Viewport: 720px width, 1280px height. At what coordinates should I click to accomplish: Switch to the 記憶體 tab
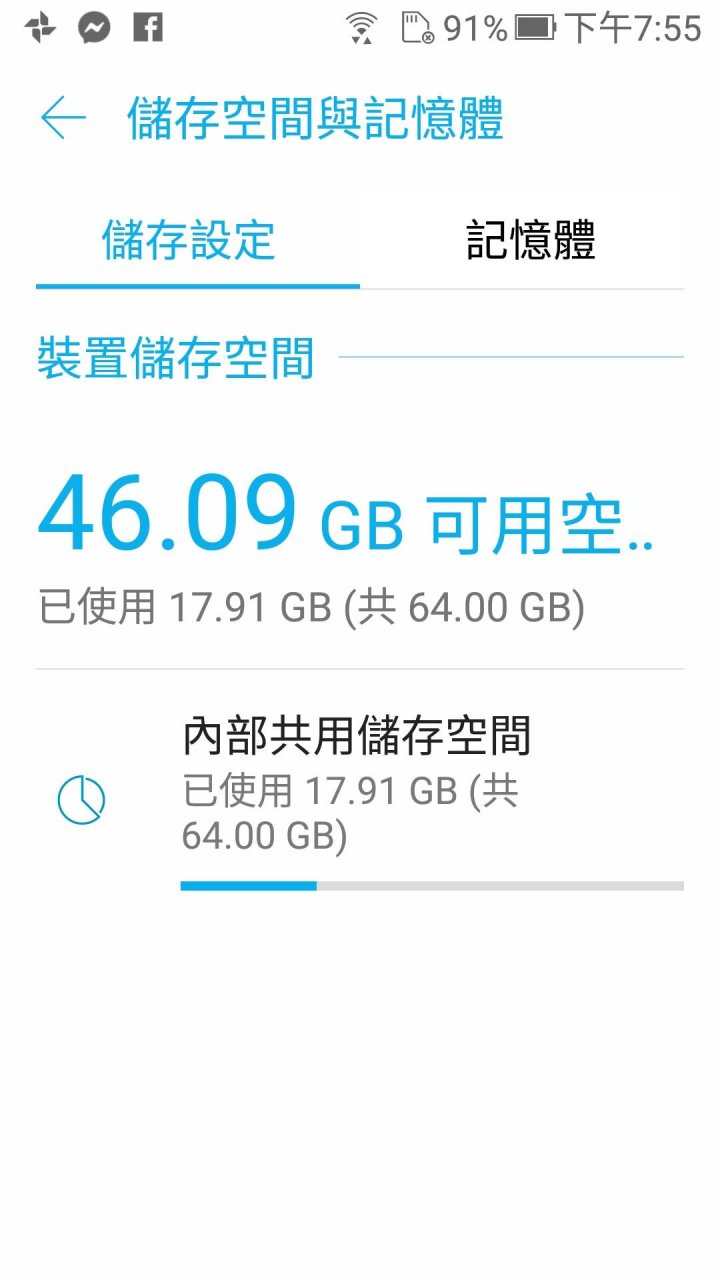click(531, 241)
